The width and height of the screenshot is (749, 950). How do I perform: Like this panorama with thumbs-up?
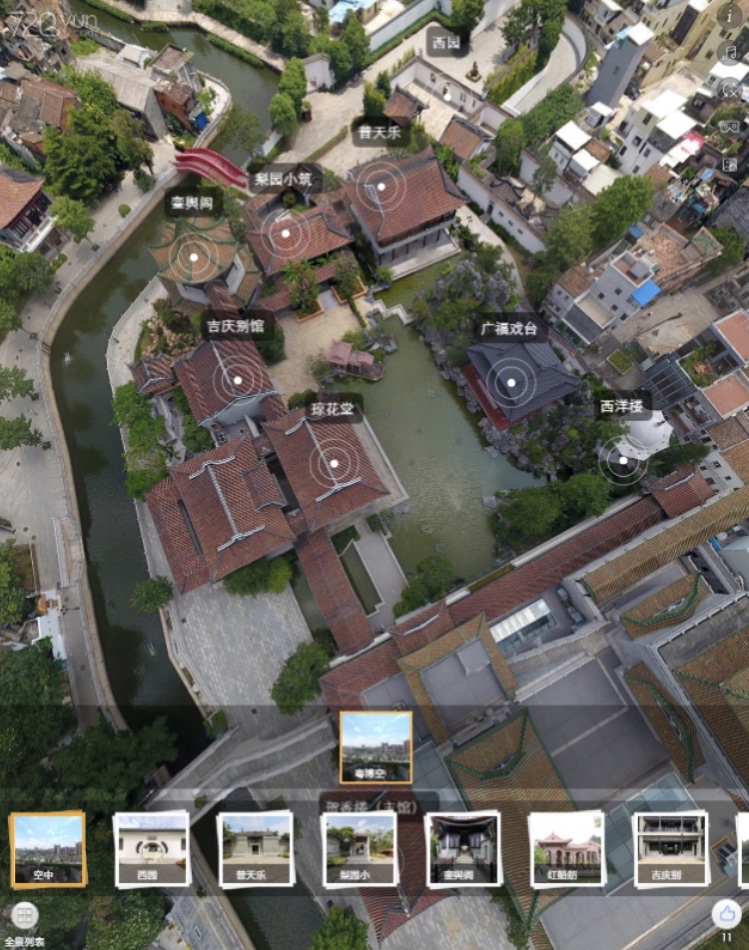[x=726, y=914]
